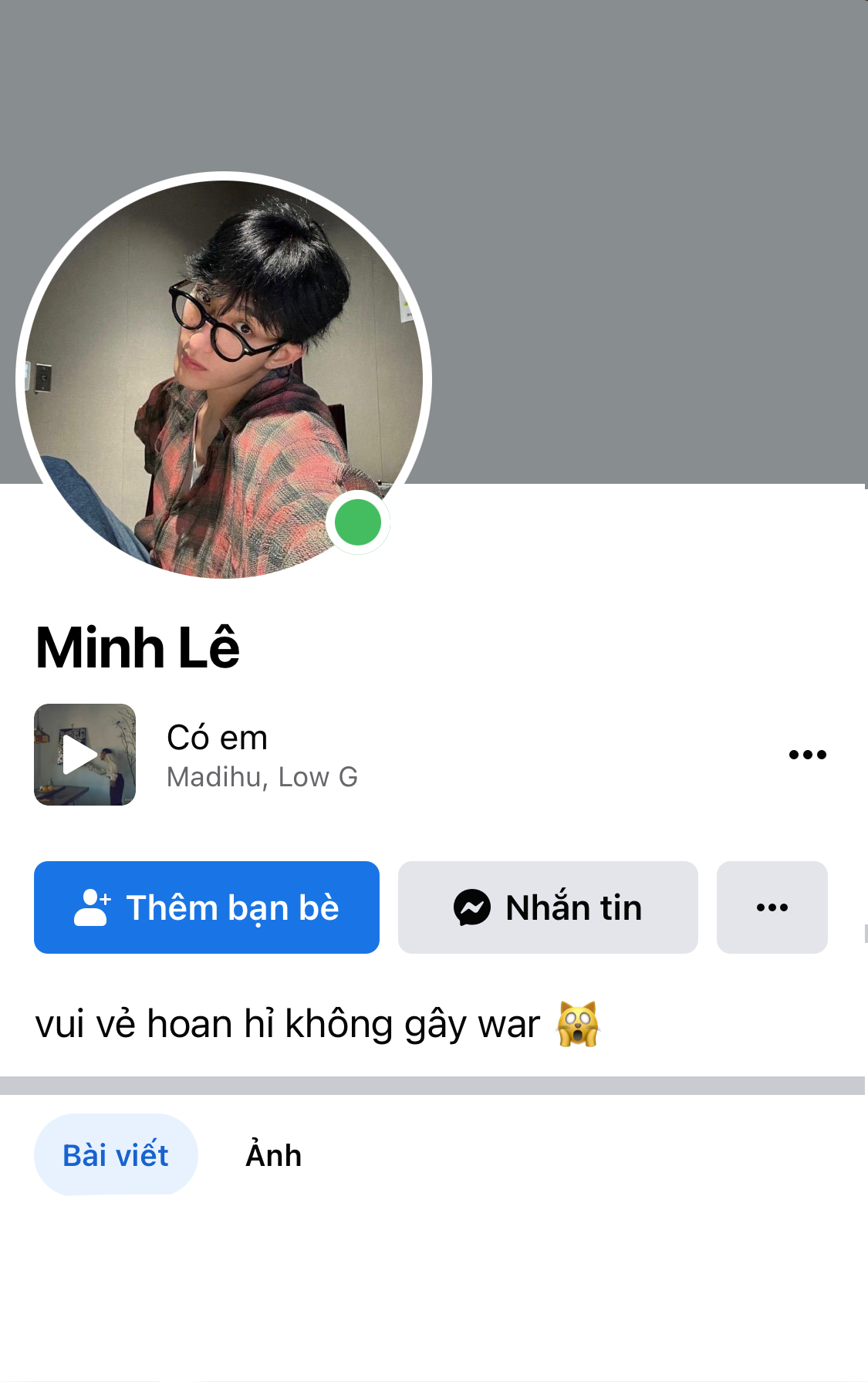Image resolution: width=868 pixels, height=1382 pixels.
Task: Switch to the Bài viết tab
Action: click(x=116, y=1154)
